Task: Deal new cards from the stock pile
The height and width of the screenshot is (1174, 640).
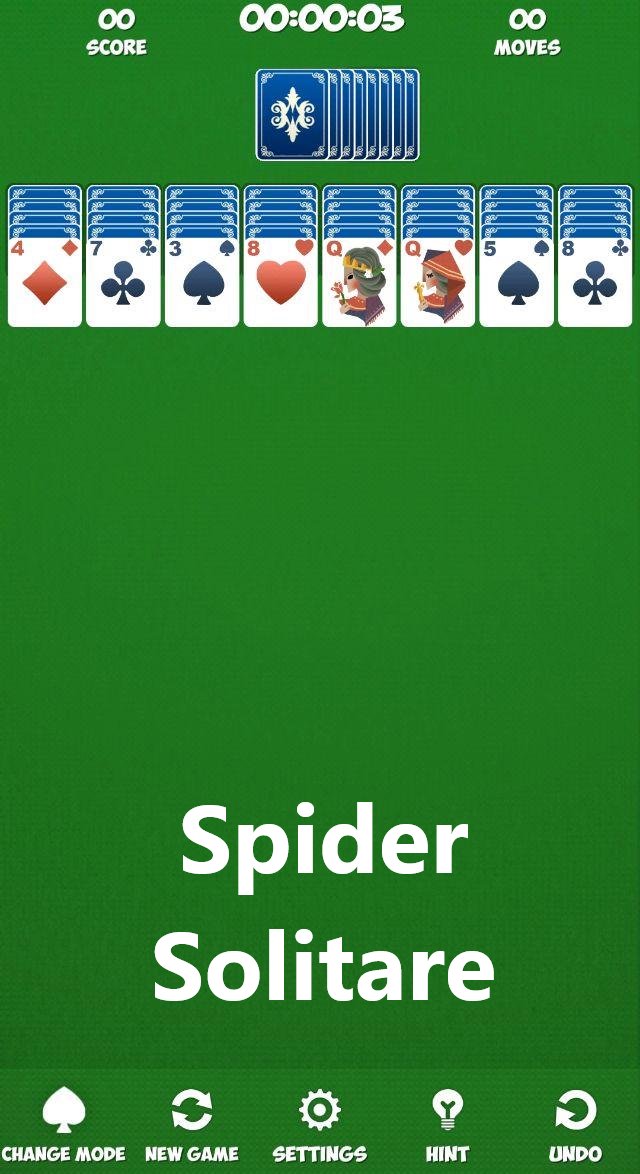Action: [x=337, y=114]
